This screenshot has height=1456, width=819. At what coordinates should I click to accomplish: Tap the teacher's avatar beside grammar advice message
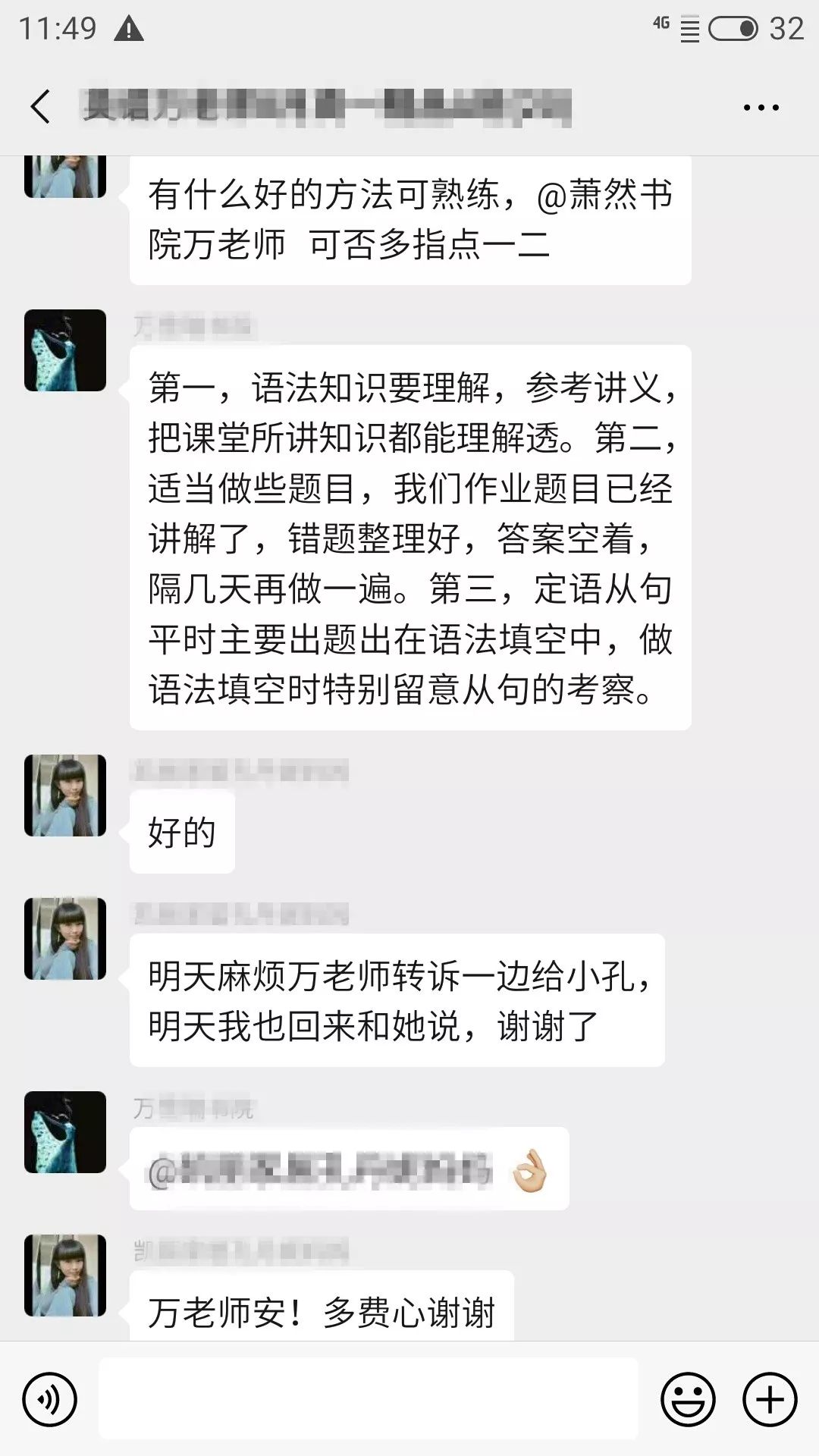[65, 350]
